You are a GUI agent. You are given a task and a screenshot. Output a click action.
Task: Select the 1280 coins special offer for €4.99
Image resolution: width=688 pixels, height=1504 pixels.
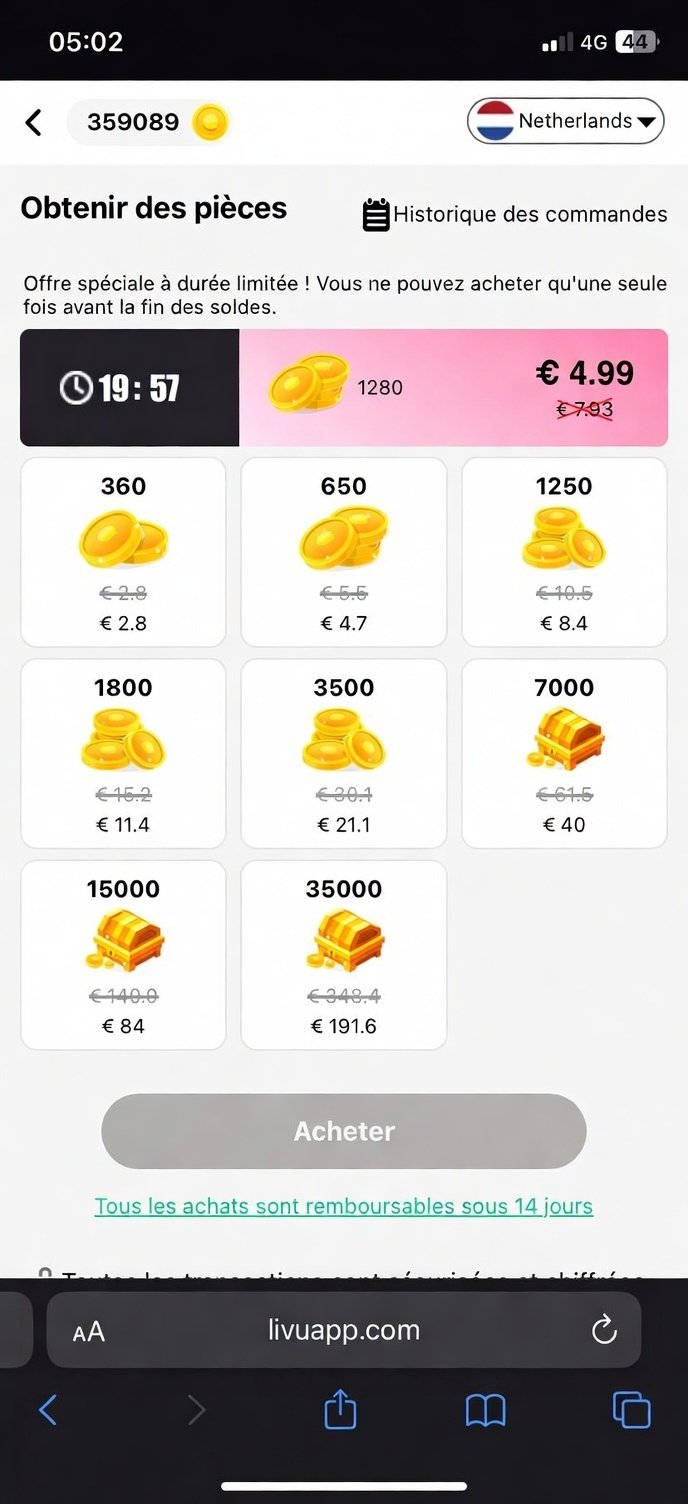(452, 387)
